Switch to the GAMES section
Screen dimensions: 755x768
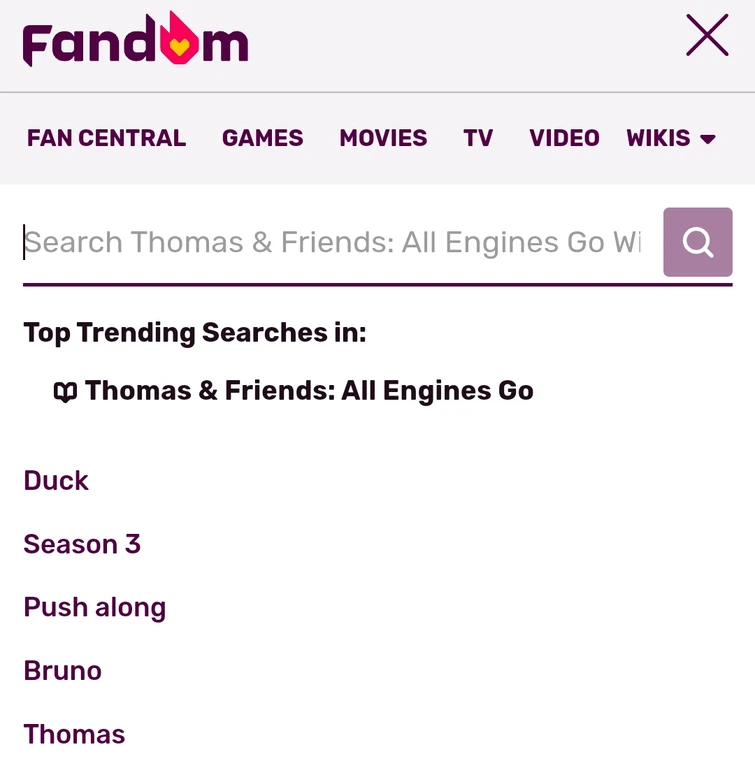click(x=262, y=138)
